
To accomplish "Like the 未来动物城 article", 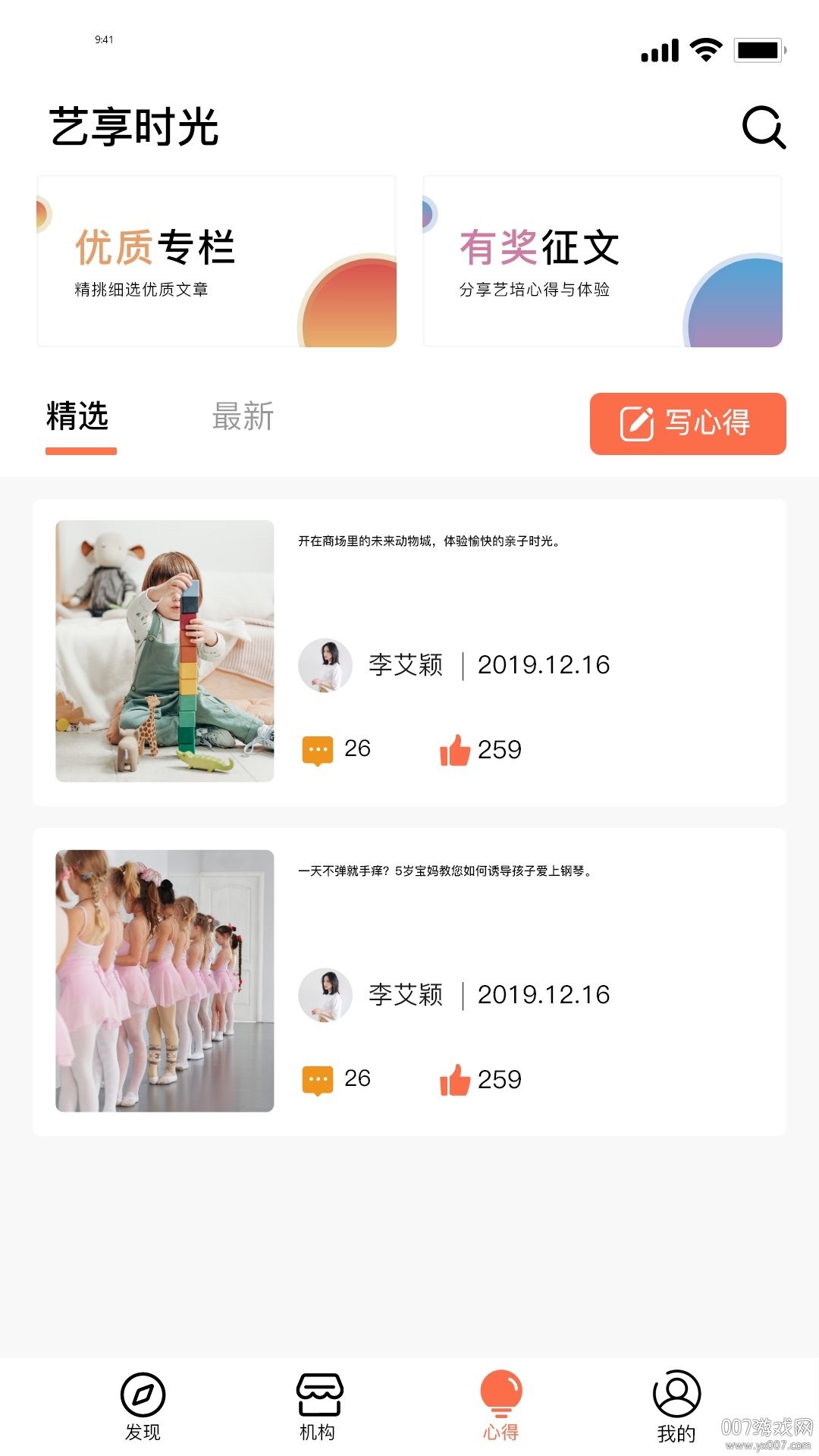I will pos(456,750).
